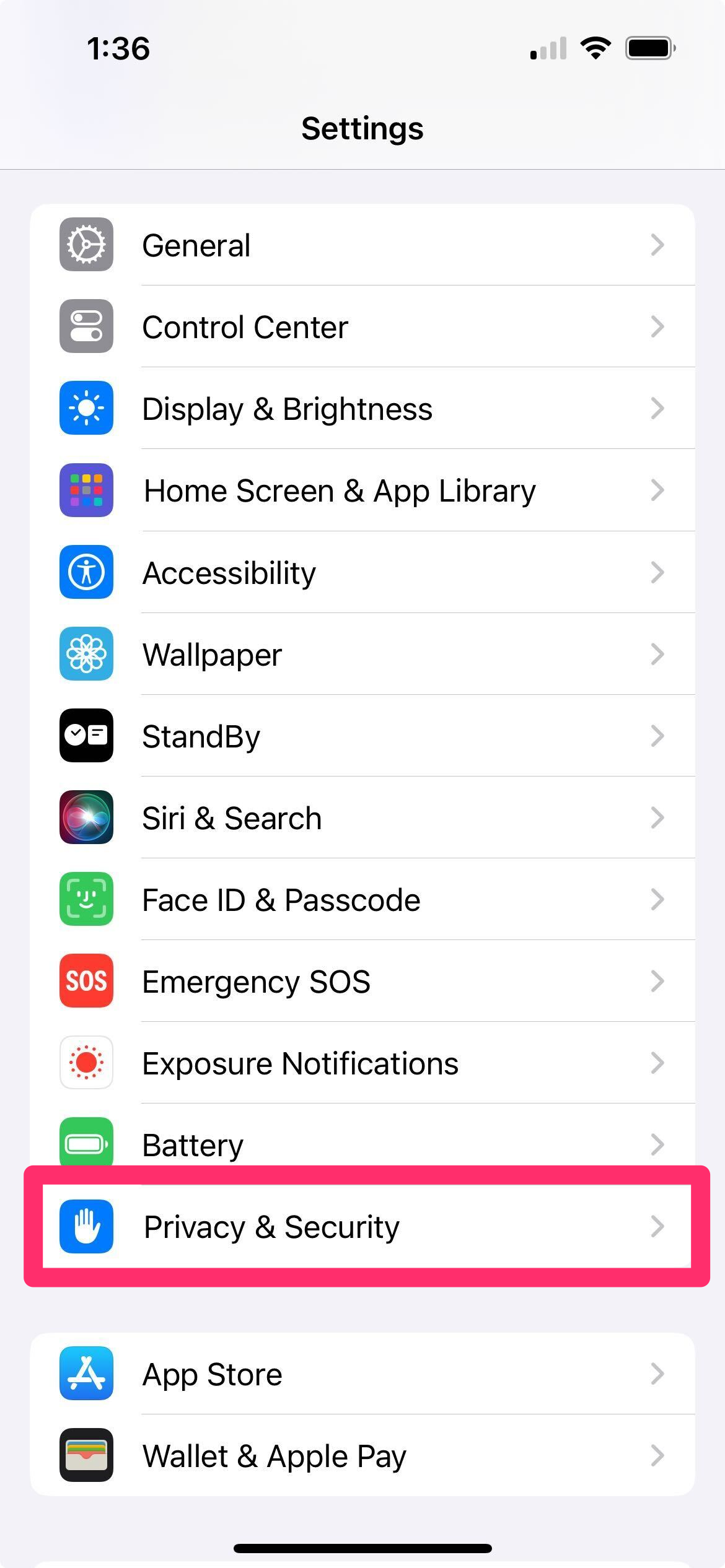725x1568 pixels.
Task: Go to Siri & Search
Action: (x=362, y=817)
